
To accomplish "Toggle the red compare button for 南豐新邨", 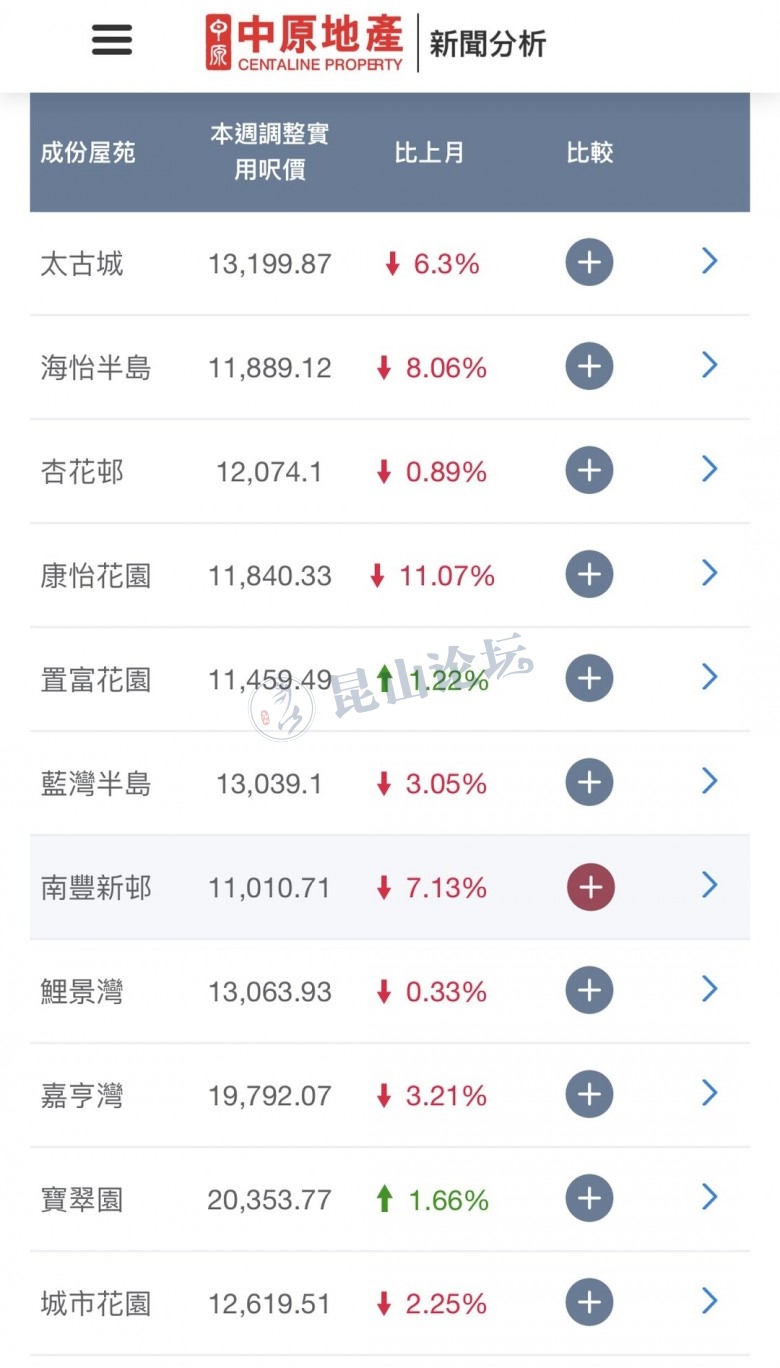I will [590, 888].
